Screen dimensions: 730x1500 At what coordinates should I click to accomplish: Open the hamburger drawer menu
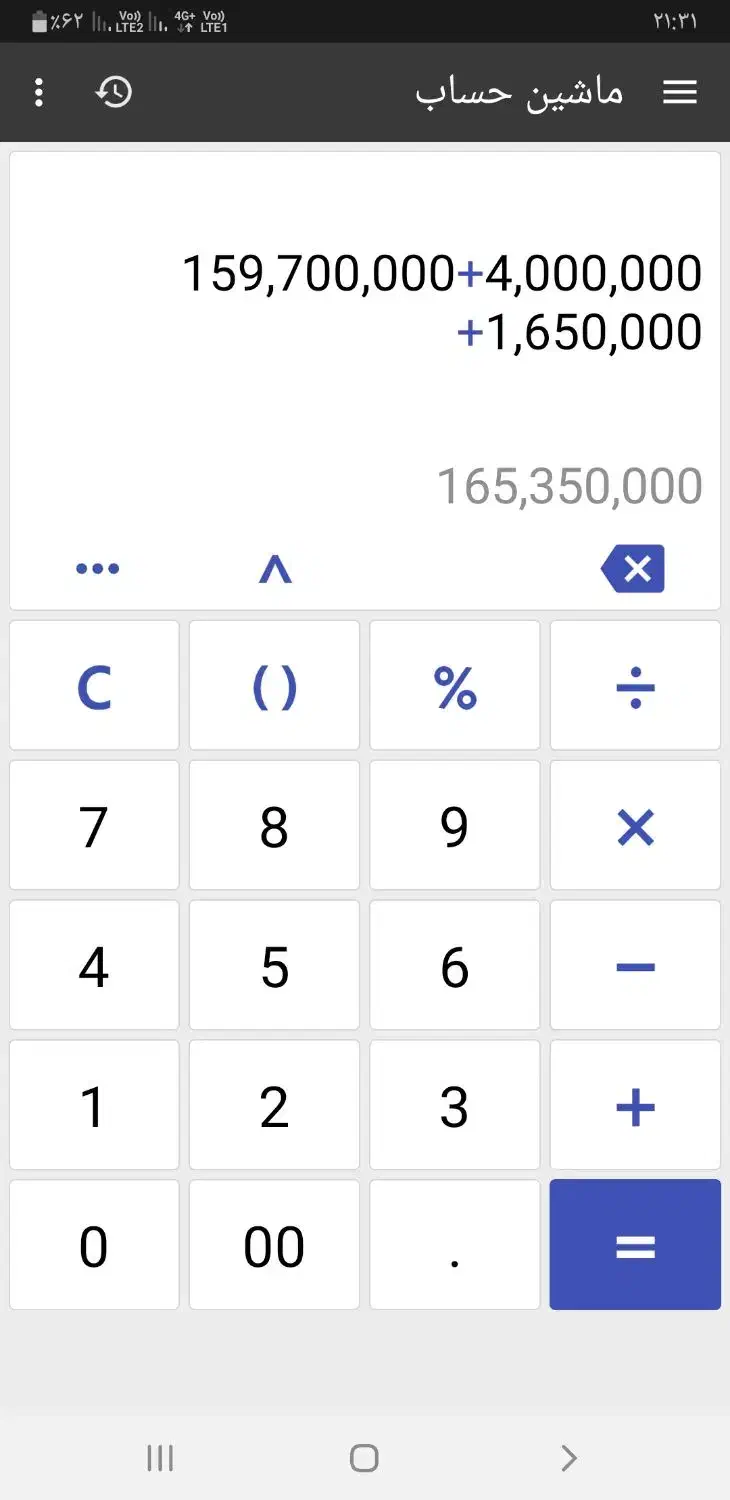pos(680,93)
